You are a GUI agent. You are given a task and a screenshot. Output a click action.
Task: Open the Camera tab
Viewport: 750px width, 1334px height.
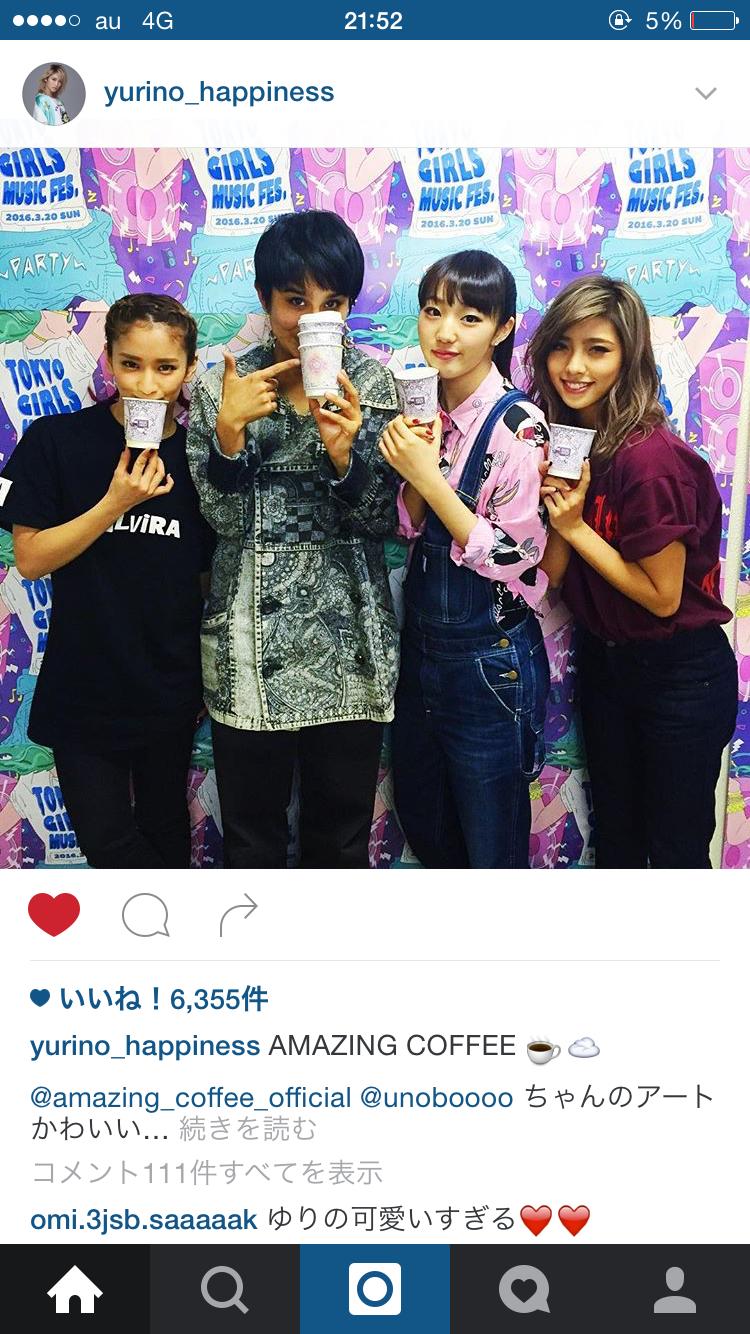(375, 1289)
